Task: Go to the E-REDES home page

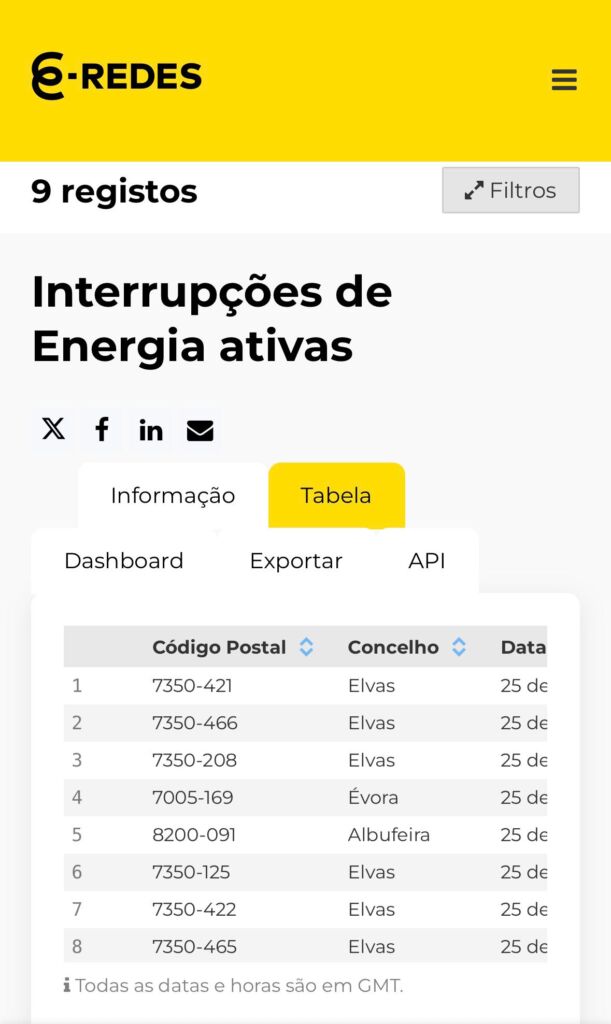Action: [x=116, y=77]
